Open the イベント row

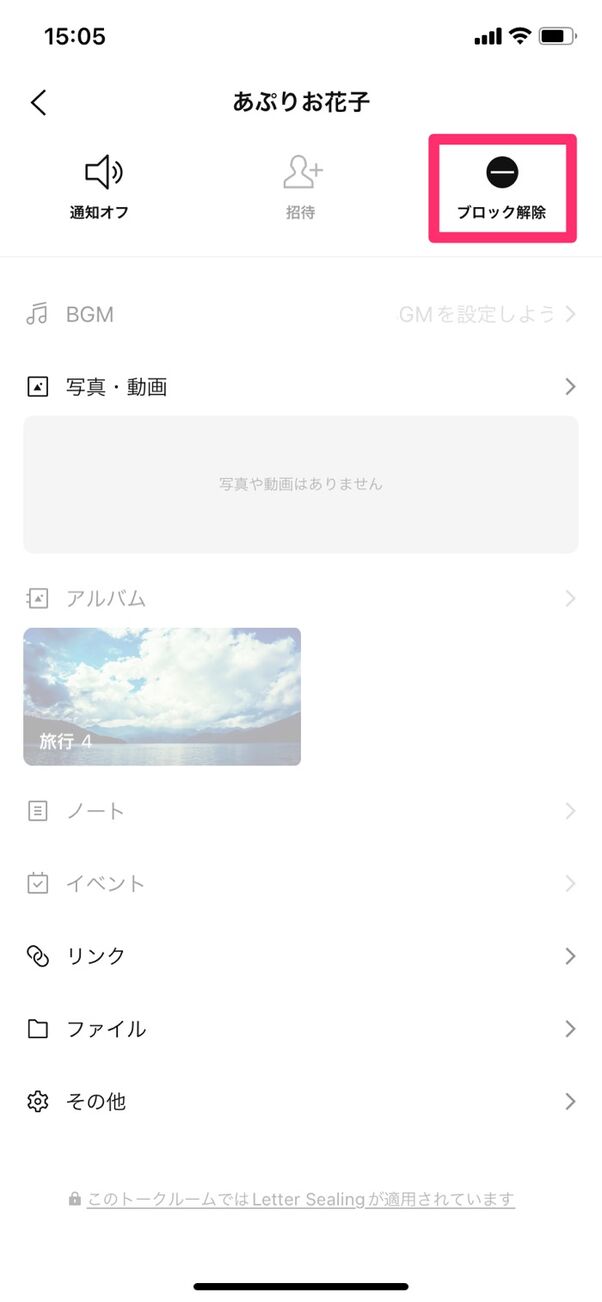click(x=300, y=884)
